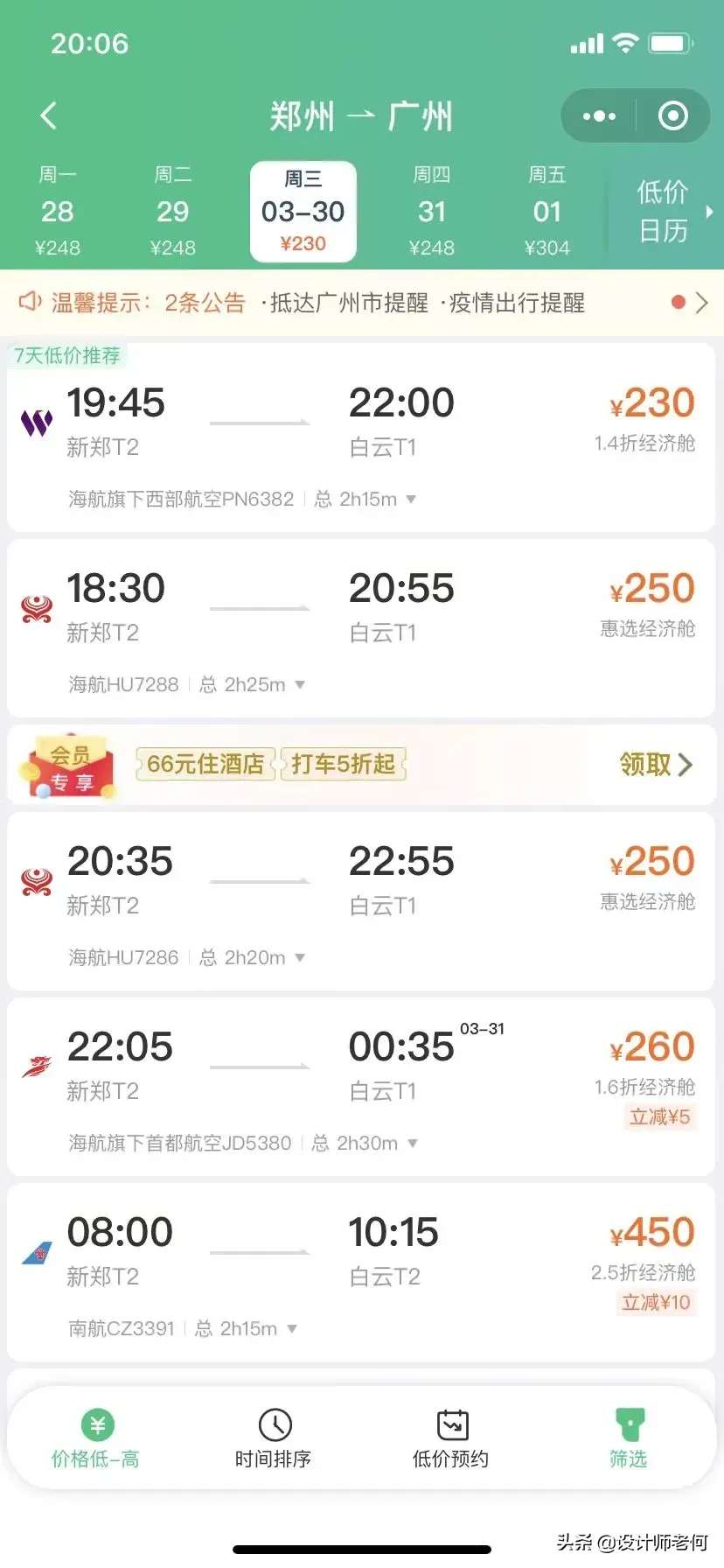This screenshot has width=724, height=1568.
Task: Sort flights by 价格低-高
Action: click(x=96, y=1440)
